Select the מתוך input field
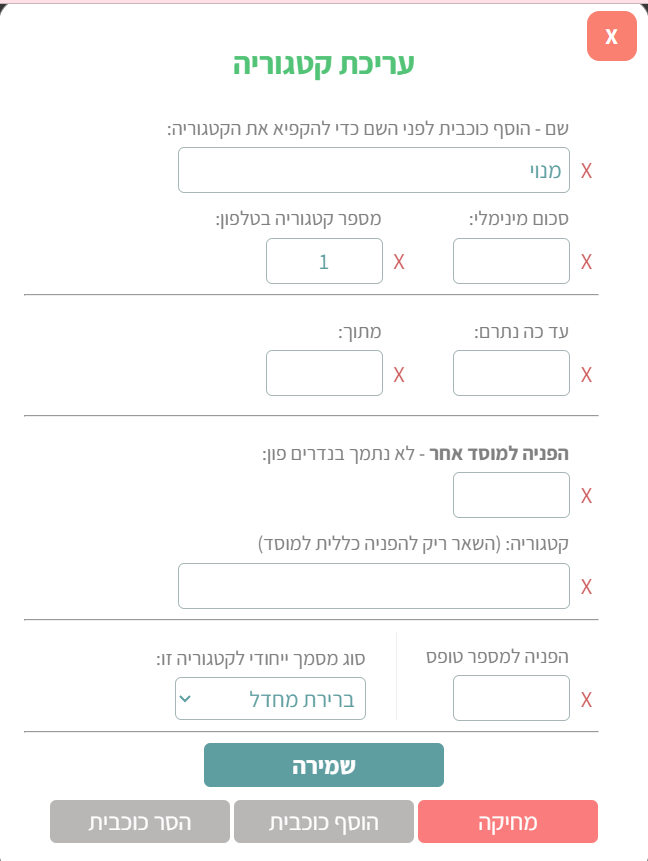 pyautogui.click(x=324, y=373)
